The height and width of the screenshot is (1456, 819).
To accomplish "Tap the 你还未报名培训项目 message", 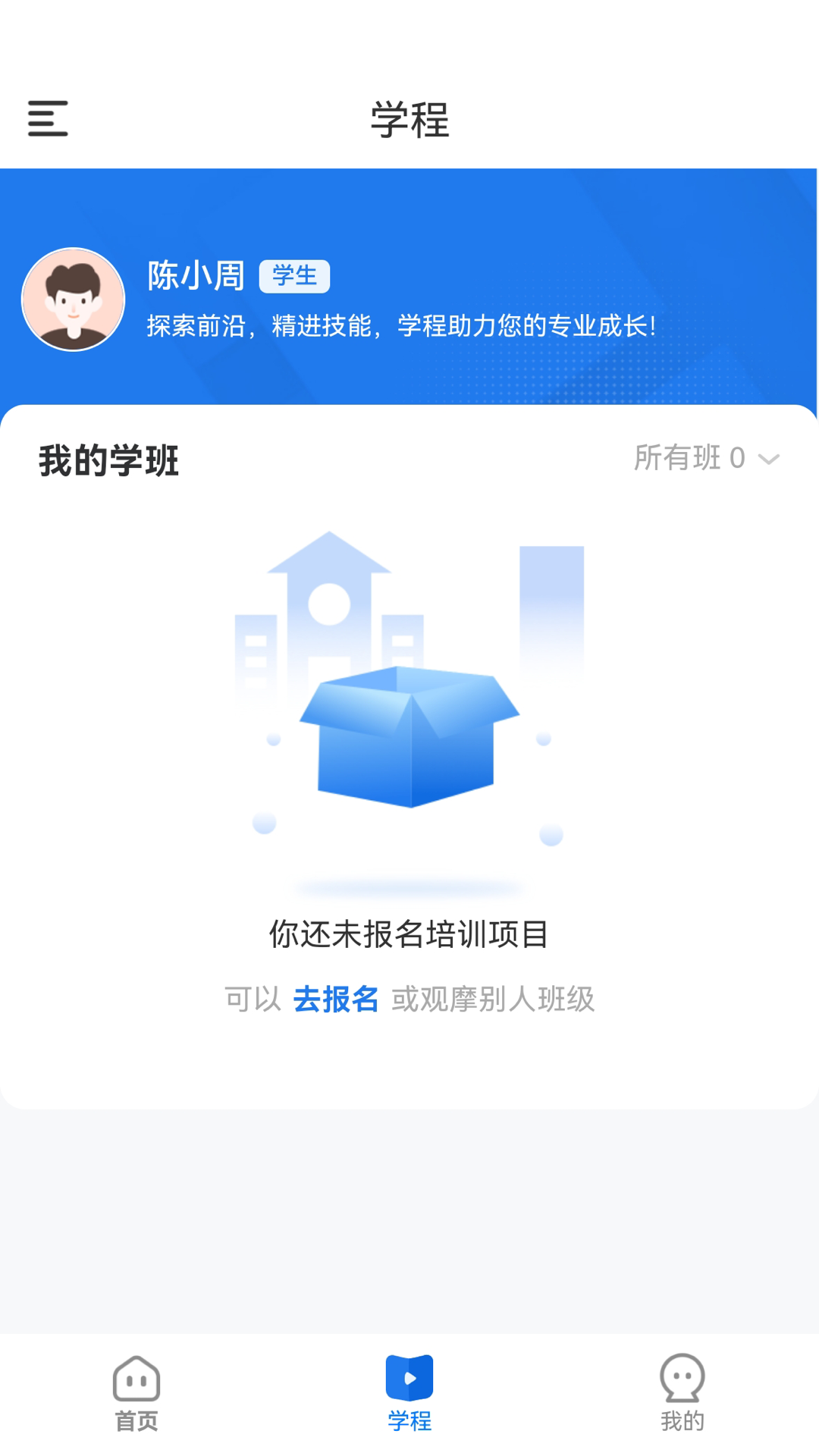I will [409, 936].
